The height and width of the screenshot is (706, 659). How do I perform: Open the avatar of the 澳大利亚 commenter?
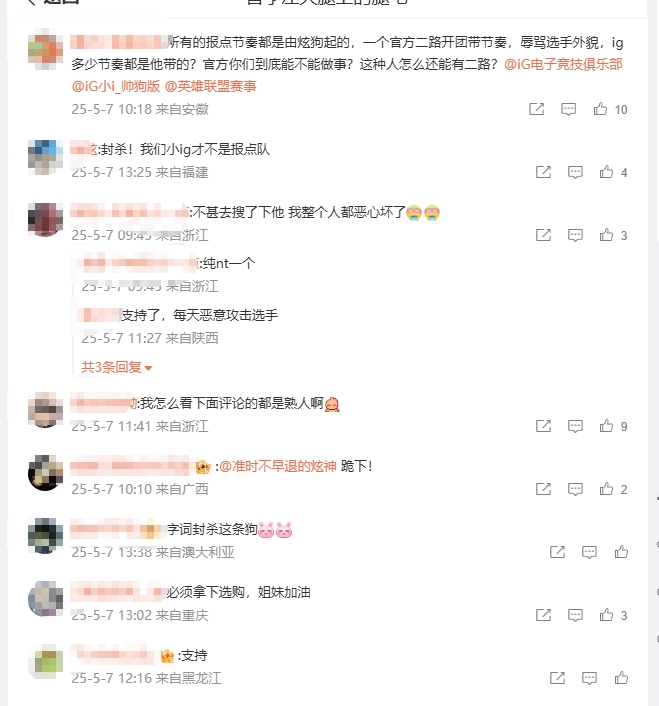(x=46, y=536)
